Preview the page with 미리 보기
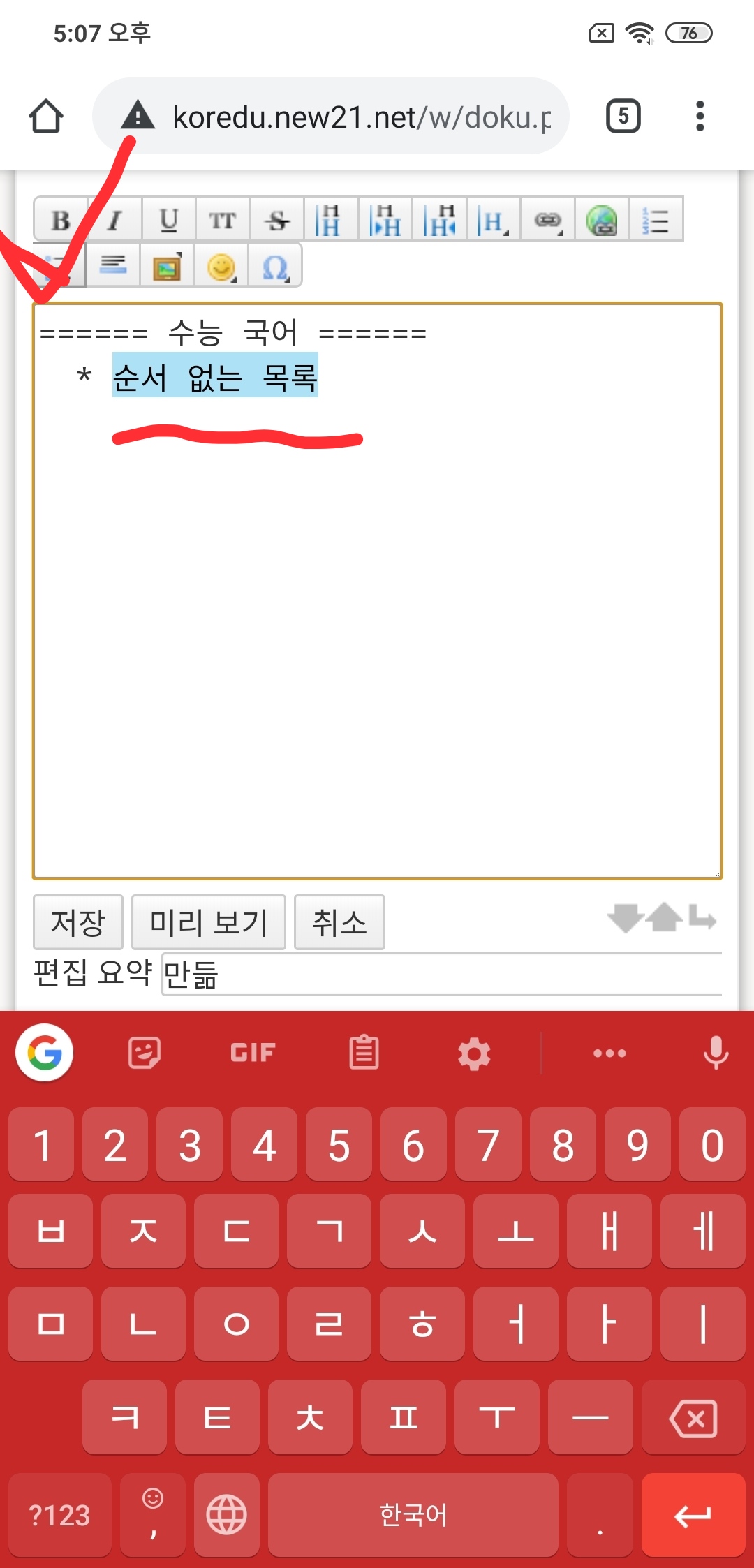The width and height of the screenshot is (754, 1568). [x=209, y=922]
